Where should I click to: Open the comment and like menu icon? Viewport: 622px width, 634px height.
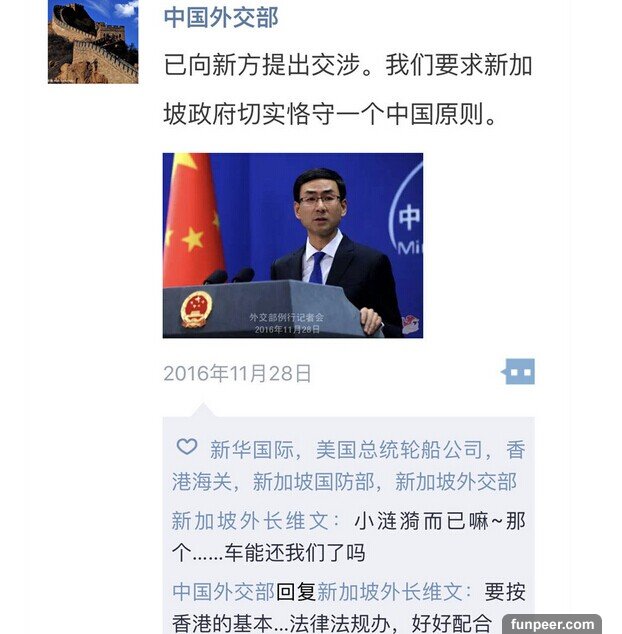pos(519,372)
